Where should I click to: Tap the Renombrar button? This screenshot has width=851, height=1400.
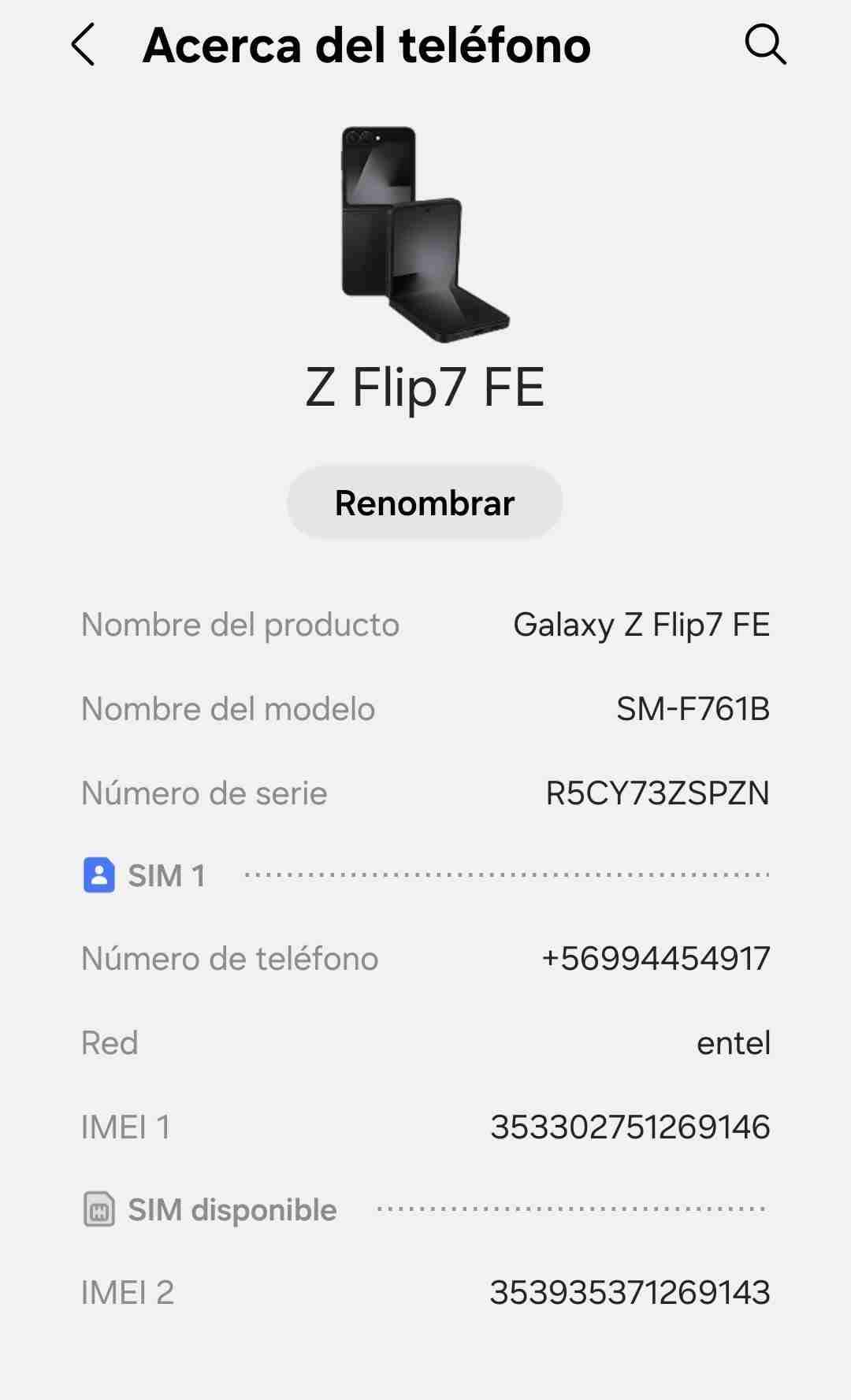click(x=425, y=502)
